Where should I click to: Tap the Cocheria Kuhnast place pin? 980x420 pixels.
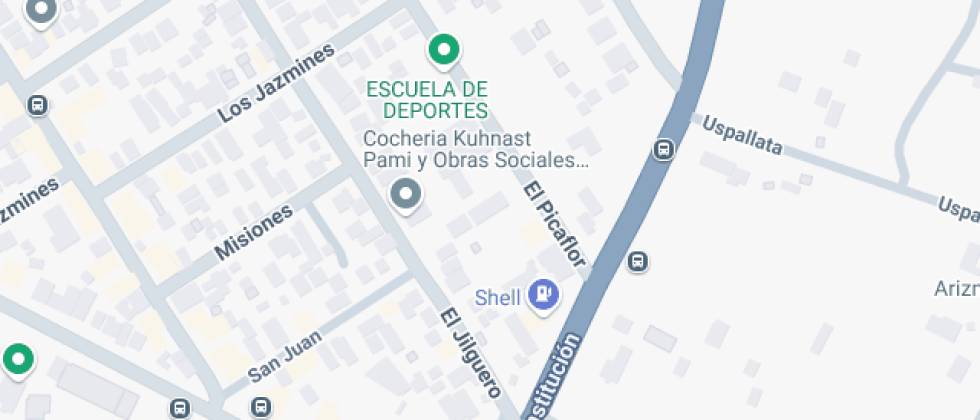(405, 194)
